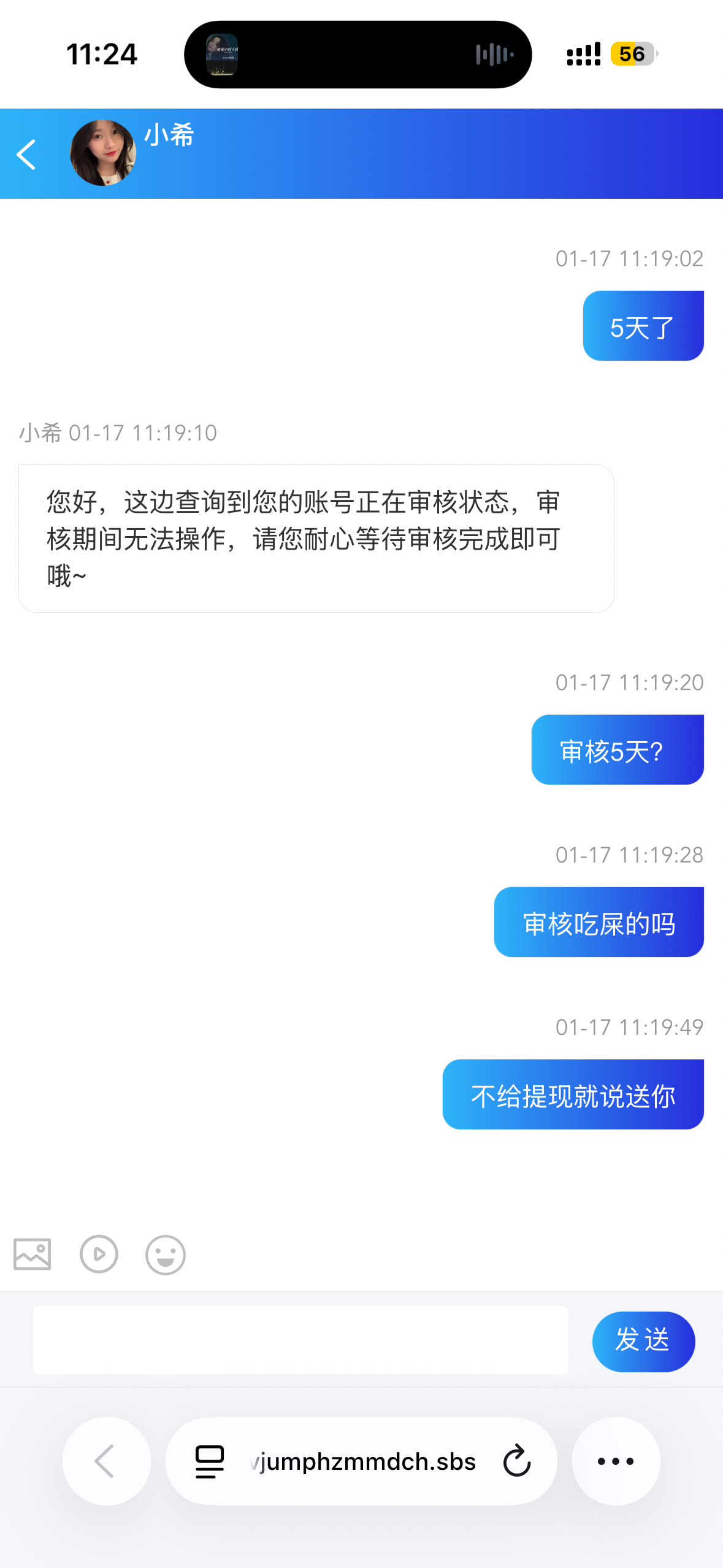Select the 不给提现就说送你 message
This screenshot has height=1568, width=723.
(x=573, y=1094)
